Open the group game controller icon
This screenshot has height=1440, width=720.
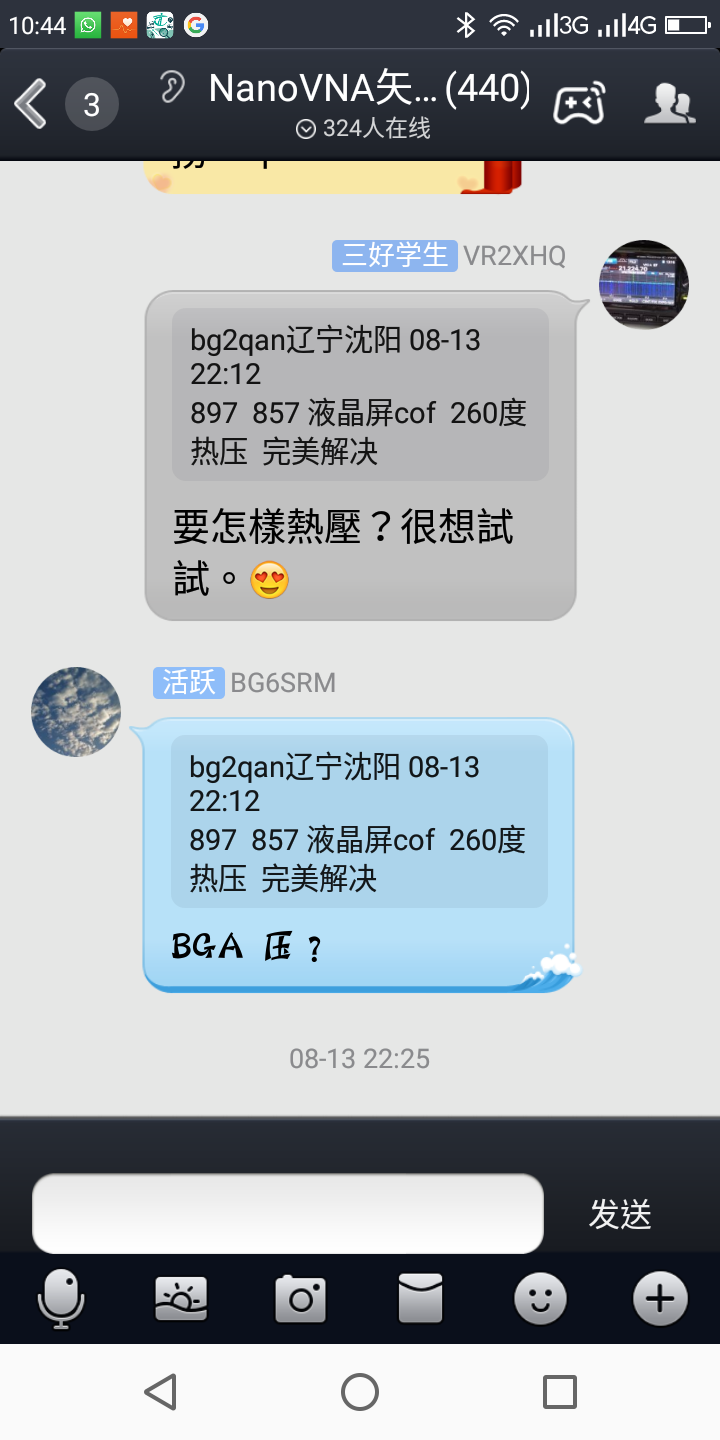click(x=579, y=103)
